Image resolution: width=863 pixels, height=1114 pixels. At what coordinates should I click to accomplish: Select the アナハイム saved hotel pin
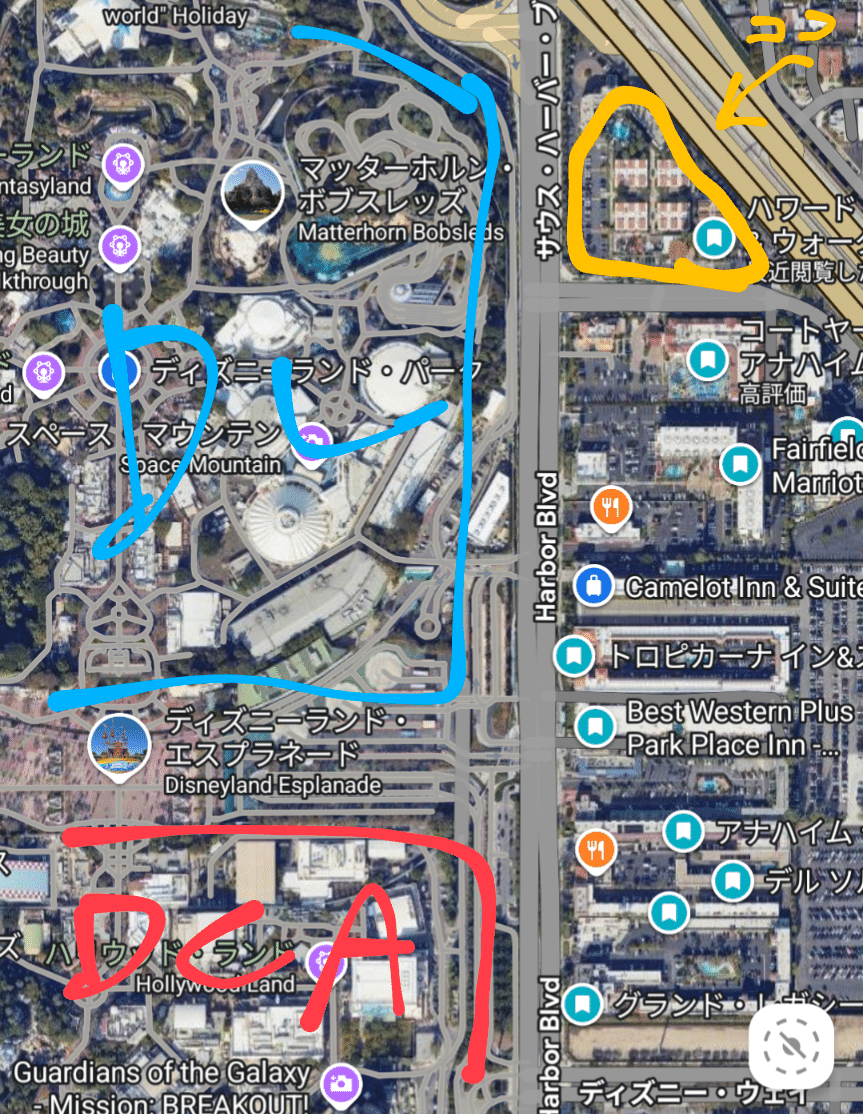tap(685, 831)
